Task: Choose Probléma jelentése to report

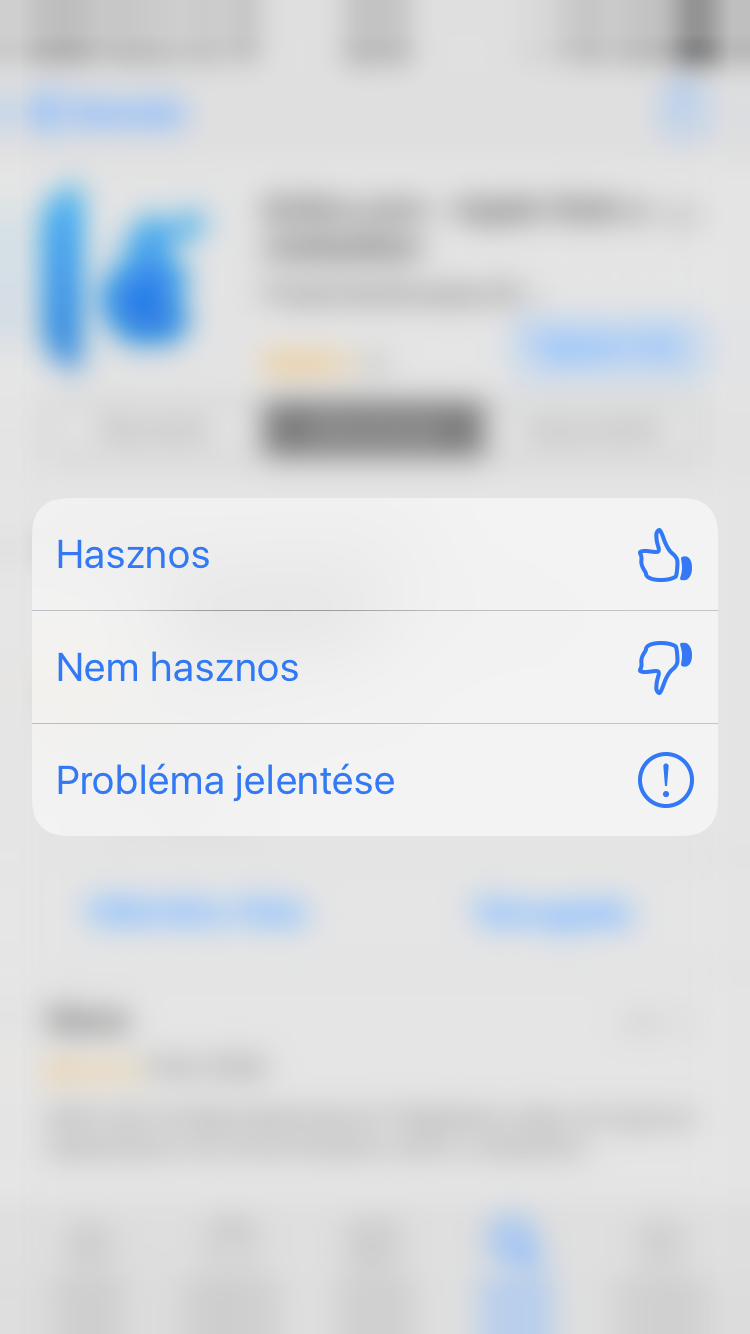Action: pos(375,780)
